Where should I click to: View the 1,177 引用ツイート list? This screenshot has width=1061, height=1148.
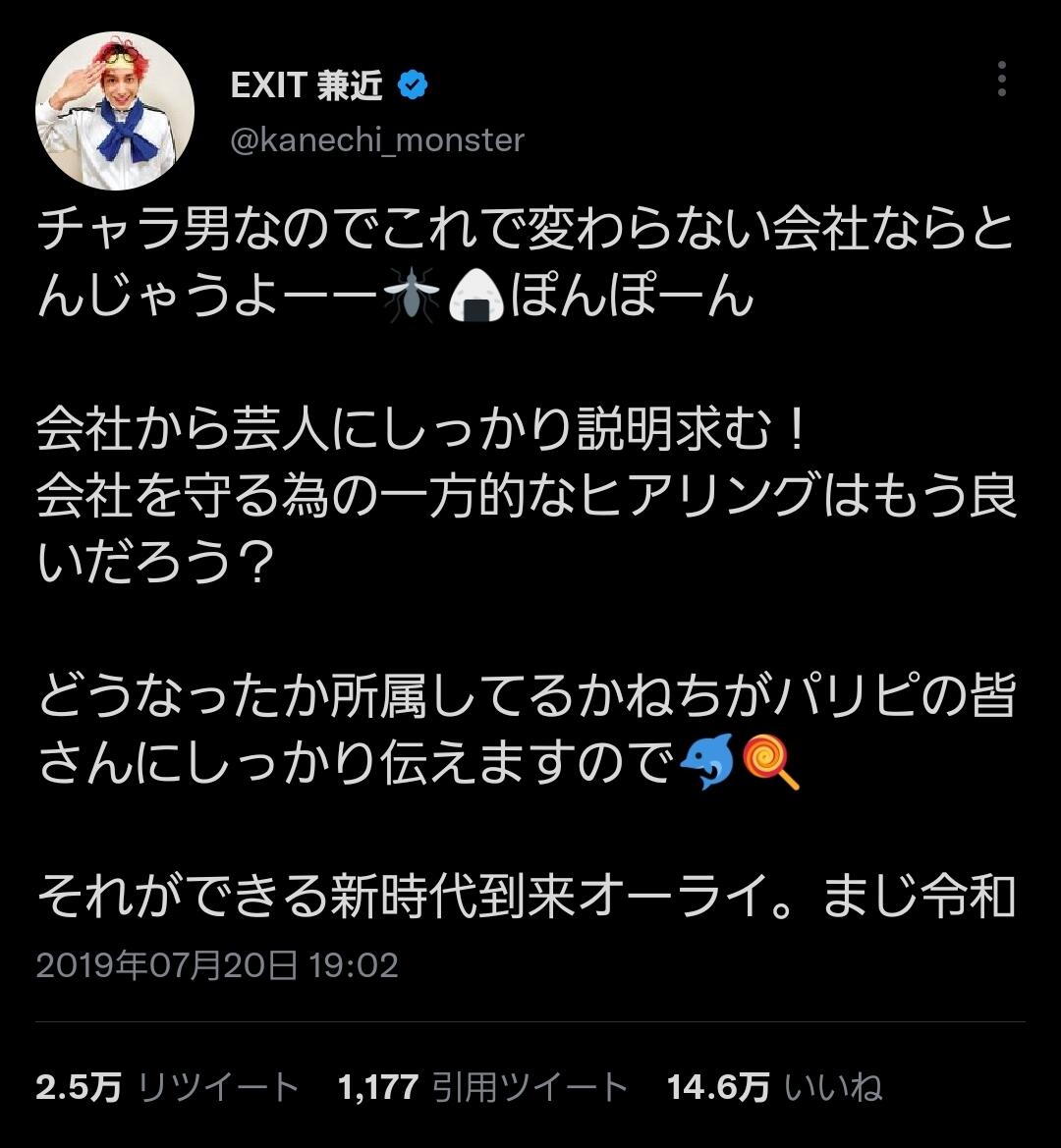[x=482, y=1087]
